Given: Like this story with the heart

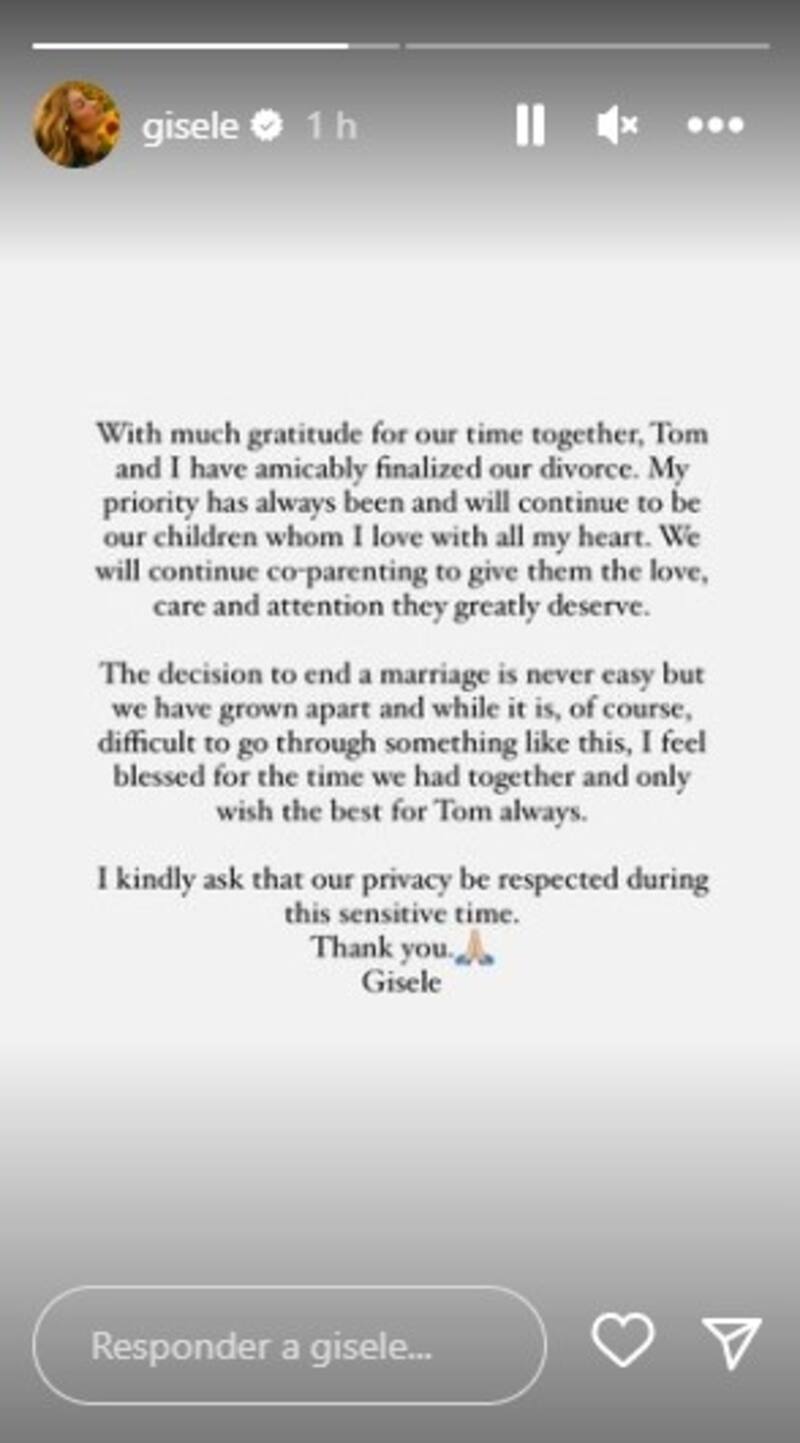Looking at the screenshot, I should point(623,1341).
